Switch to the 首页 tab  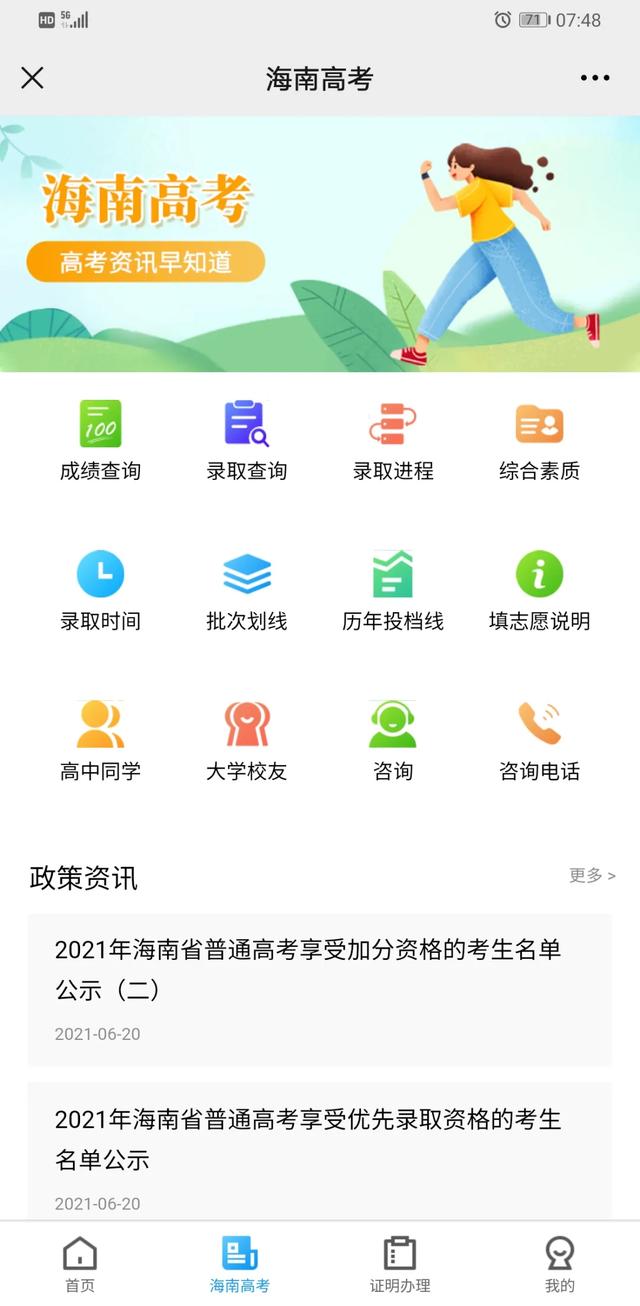pyautogui.click(x=80, y=1264)
